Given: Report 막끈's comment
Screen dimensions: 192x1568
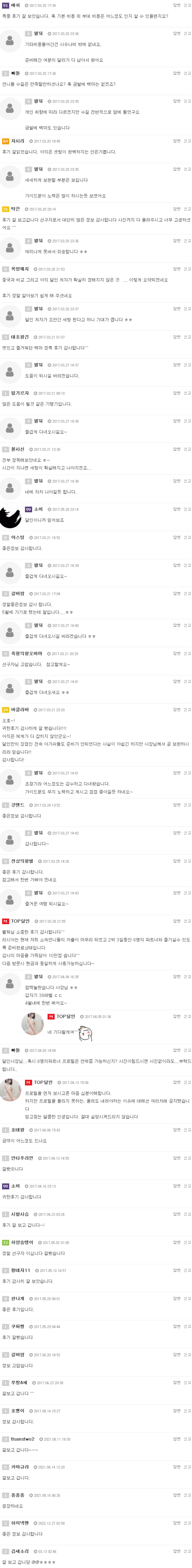Looking at the screenshot, I should 187,209.
